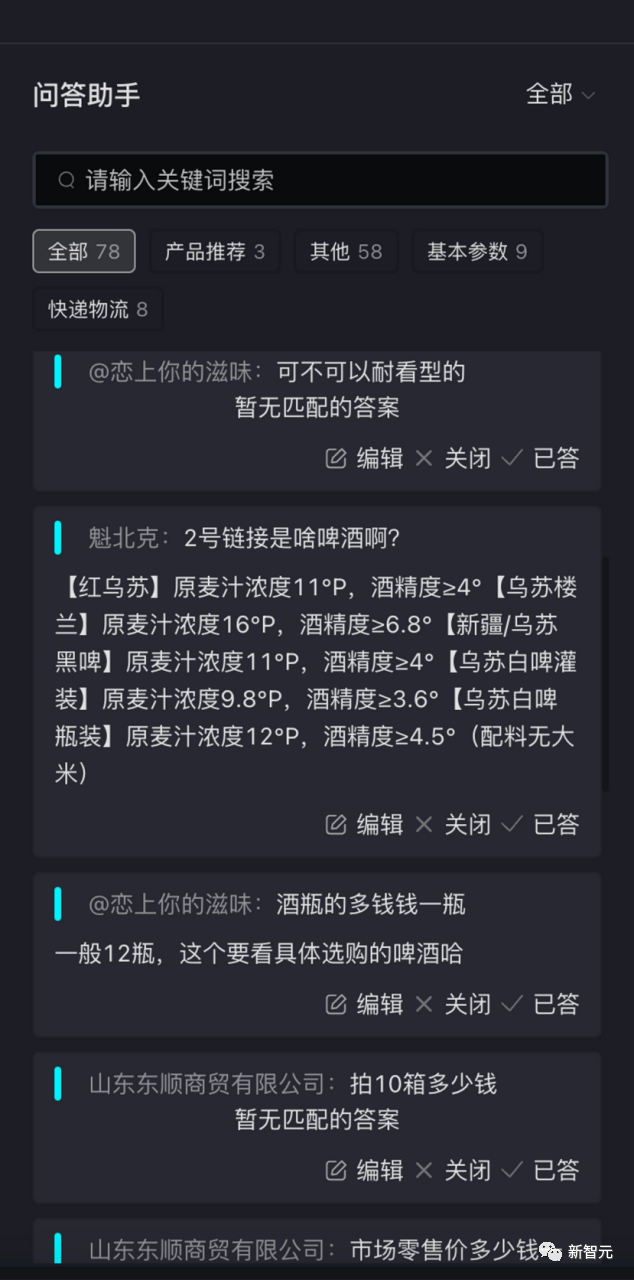Viewport: 634px width, 1280px height.
Task: Mark 拍10箱多少钱 as answered
Action: pos(541,1169)
